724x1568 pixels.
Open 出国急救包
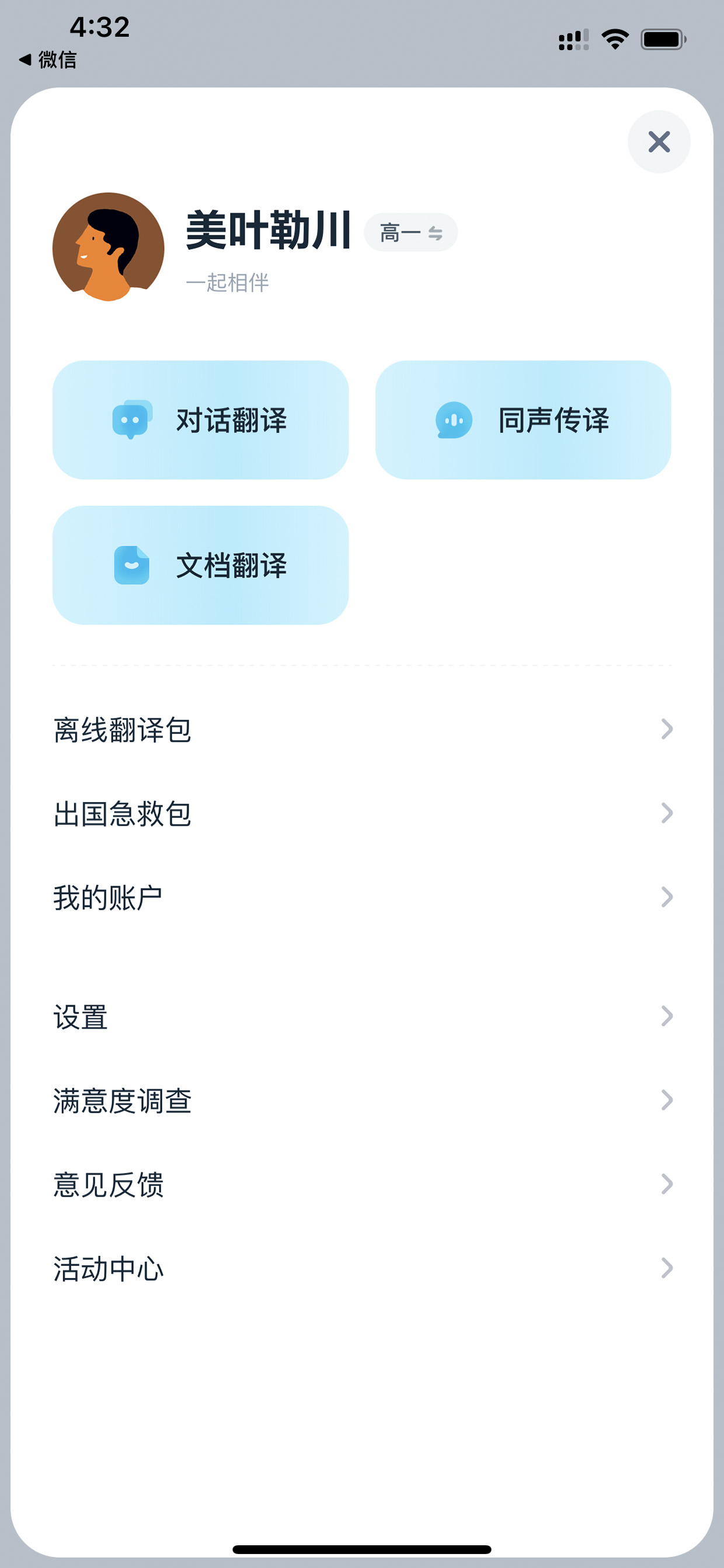click(x=363, y=813)
